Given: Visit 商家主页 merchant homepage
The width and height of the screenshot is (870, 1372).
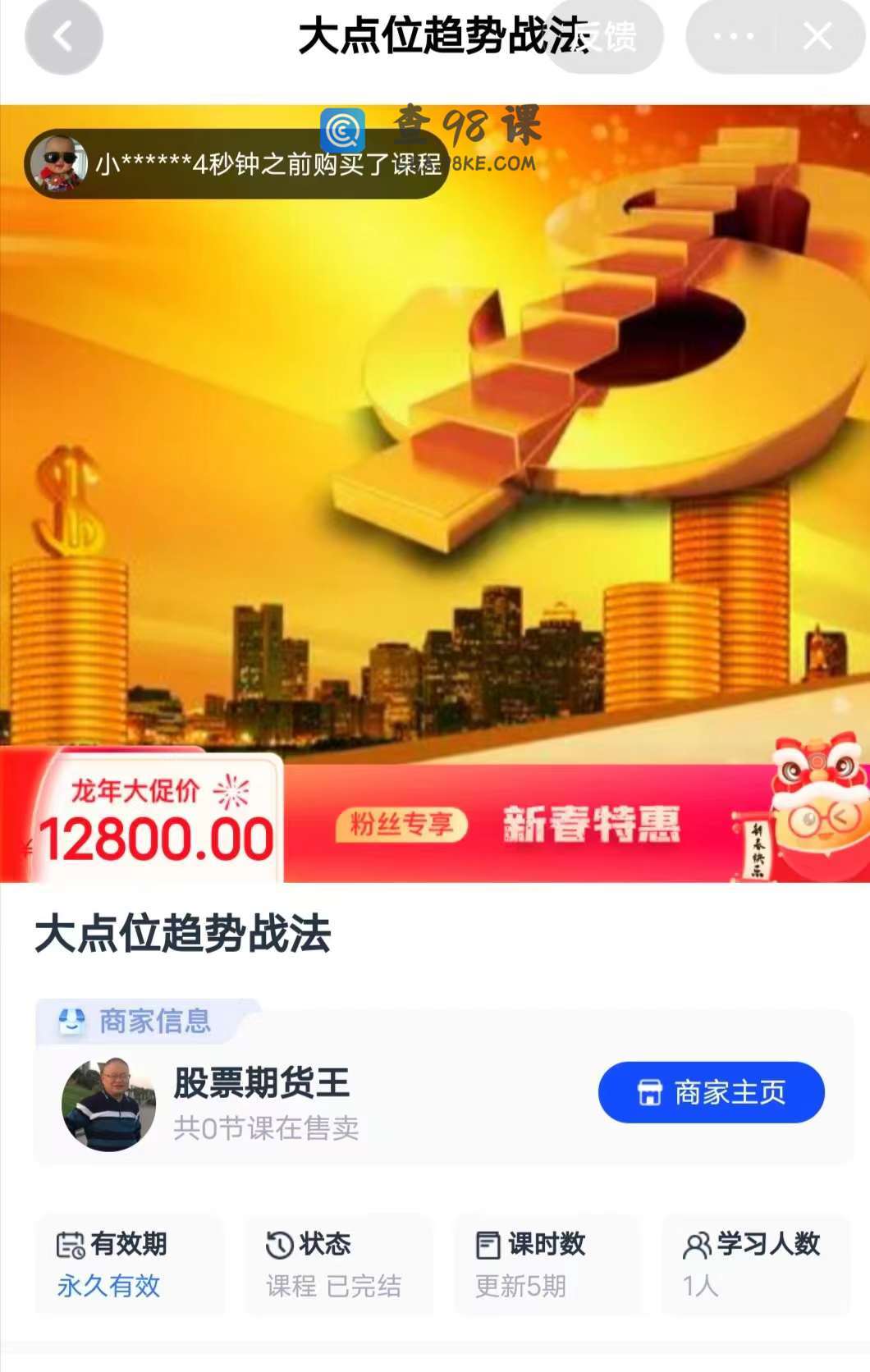Looking at the screenshot, I should (711, 1092).
